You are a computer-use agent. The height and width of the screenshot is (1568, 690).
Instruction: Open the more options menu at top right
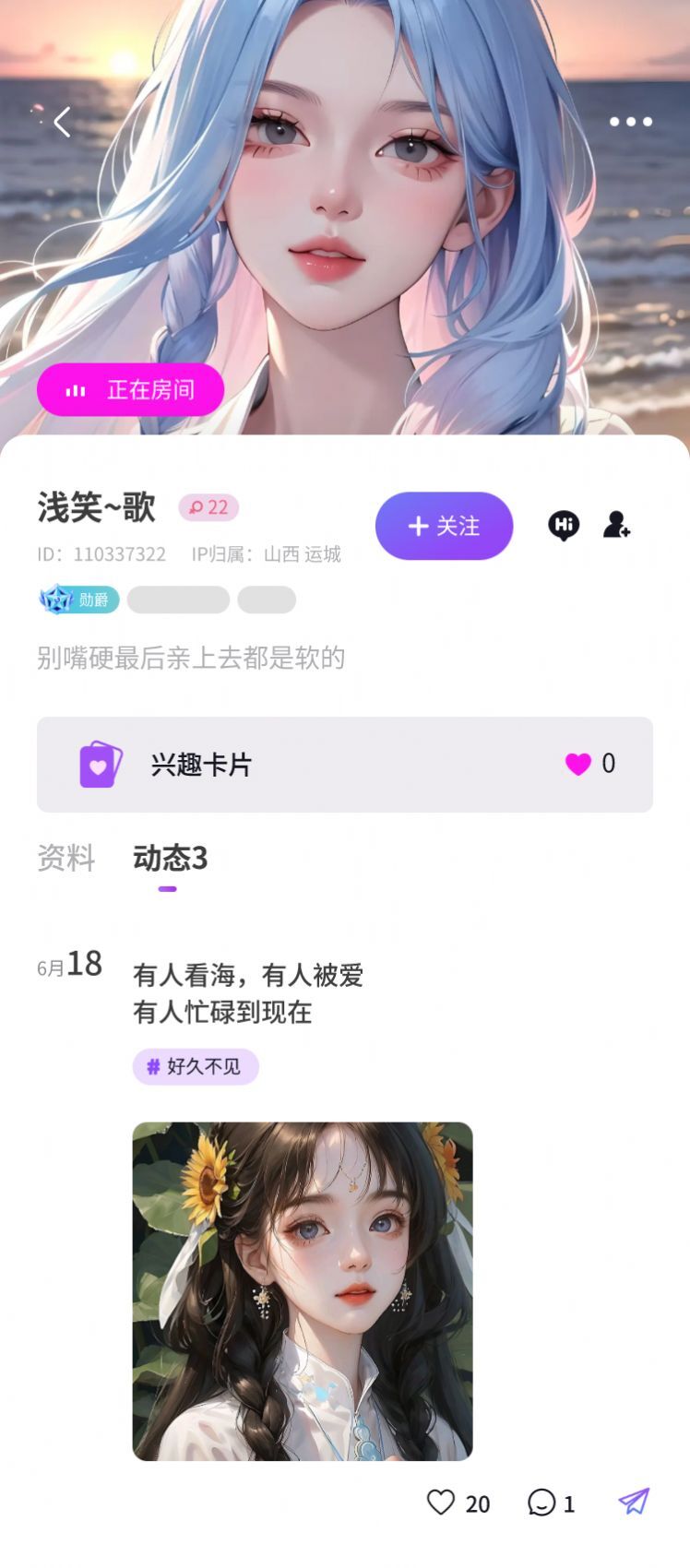point(631,121)
